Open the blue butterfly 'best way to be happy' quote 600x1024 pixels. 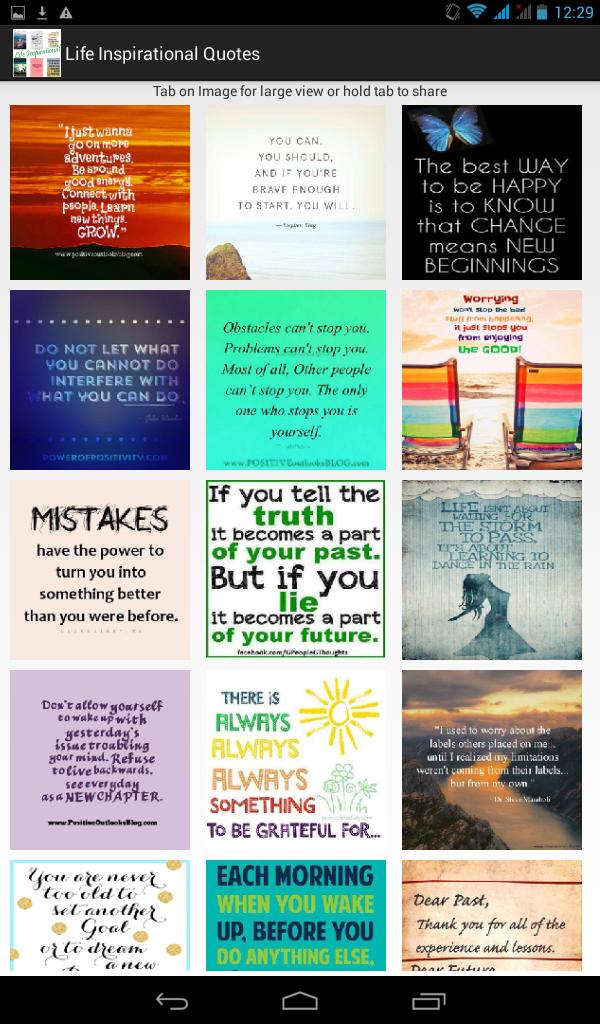pos(491,192)
